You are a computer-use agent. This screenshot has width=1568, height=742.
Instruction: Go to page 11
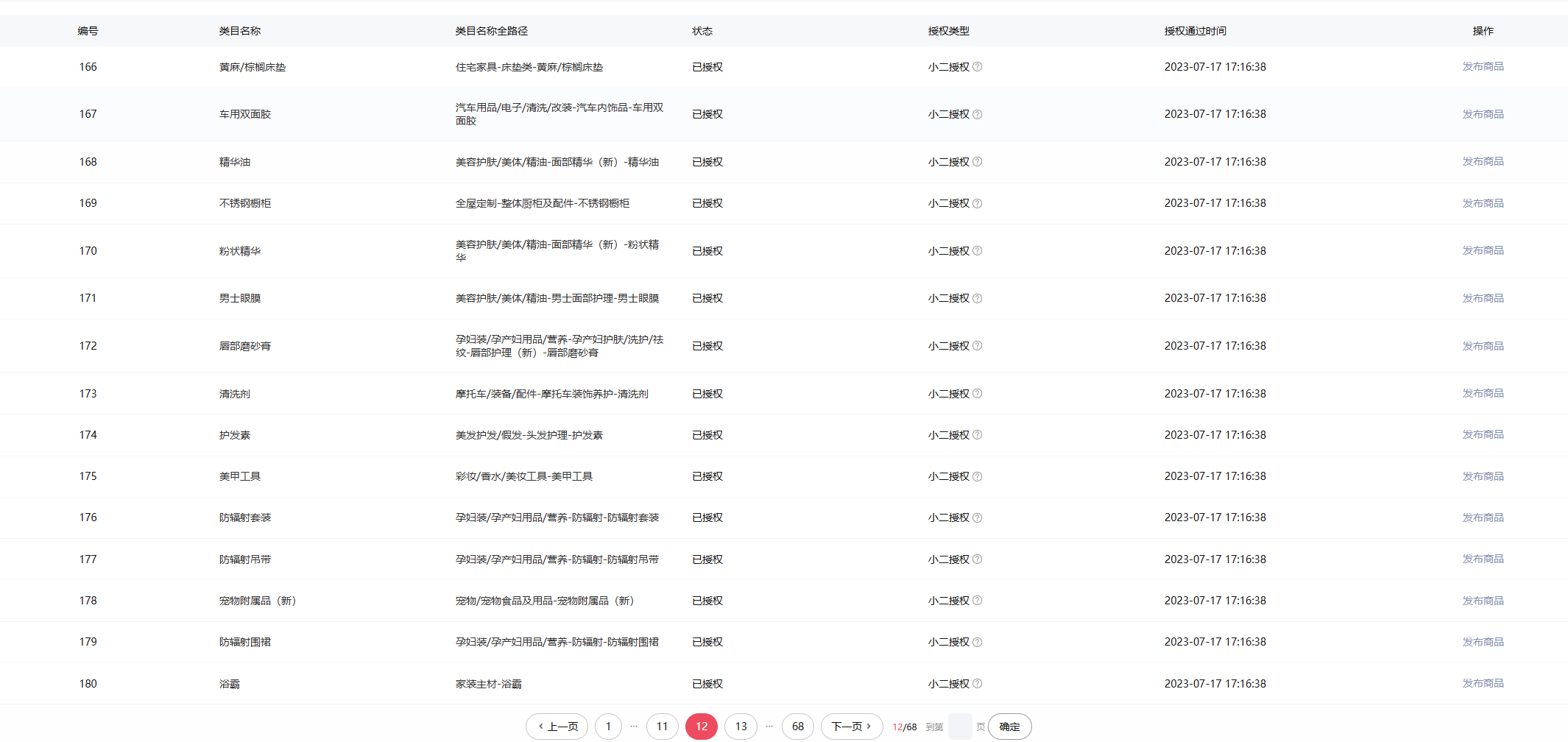pyautogui.click(x=662, y=727)
